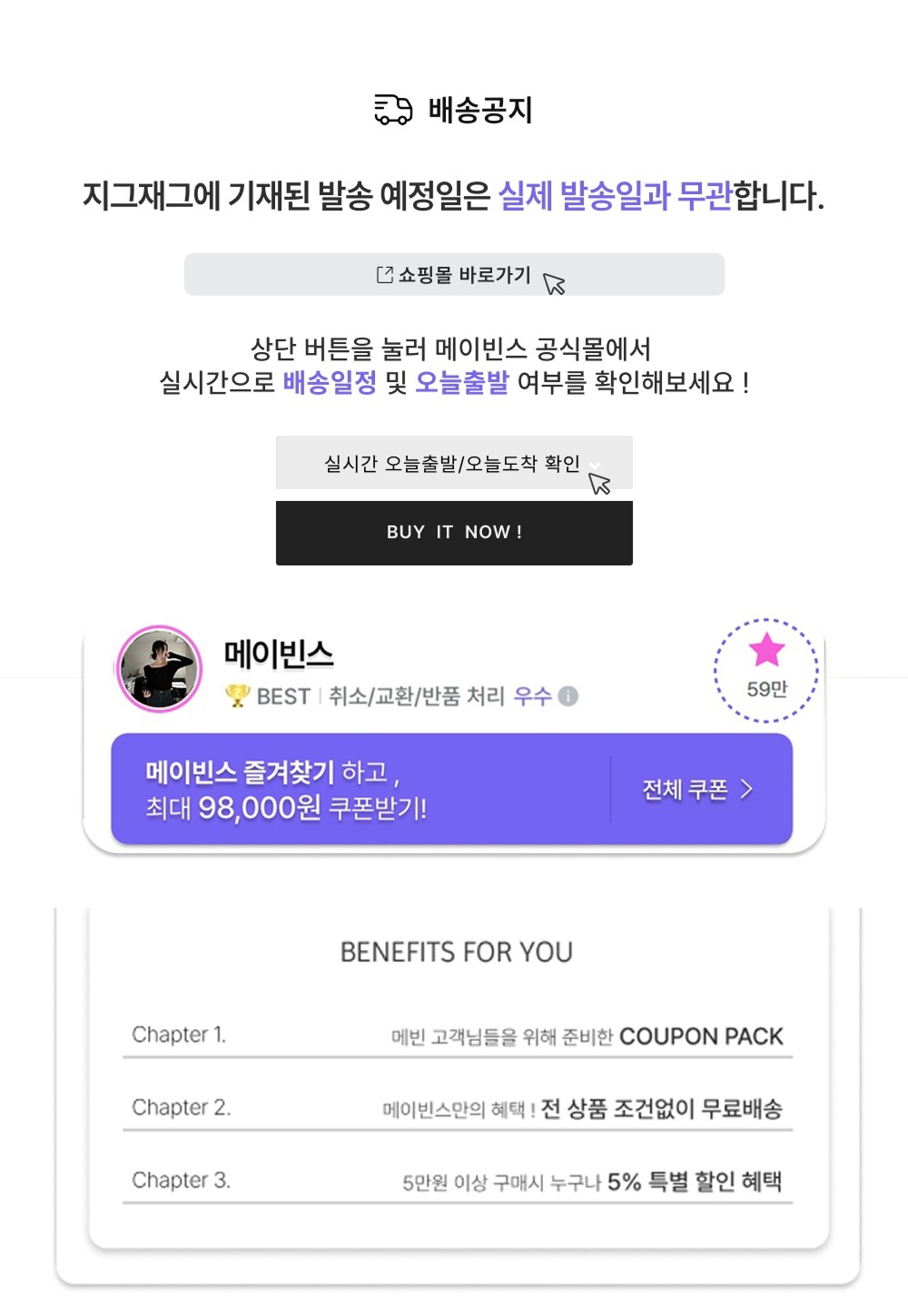Expand 전체 쿠폰 coupon list
Screen dimensions: 908x1316
699,790
